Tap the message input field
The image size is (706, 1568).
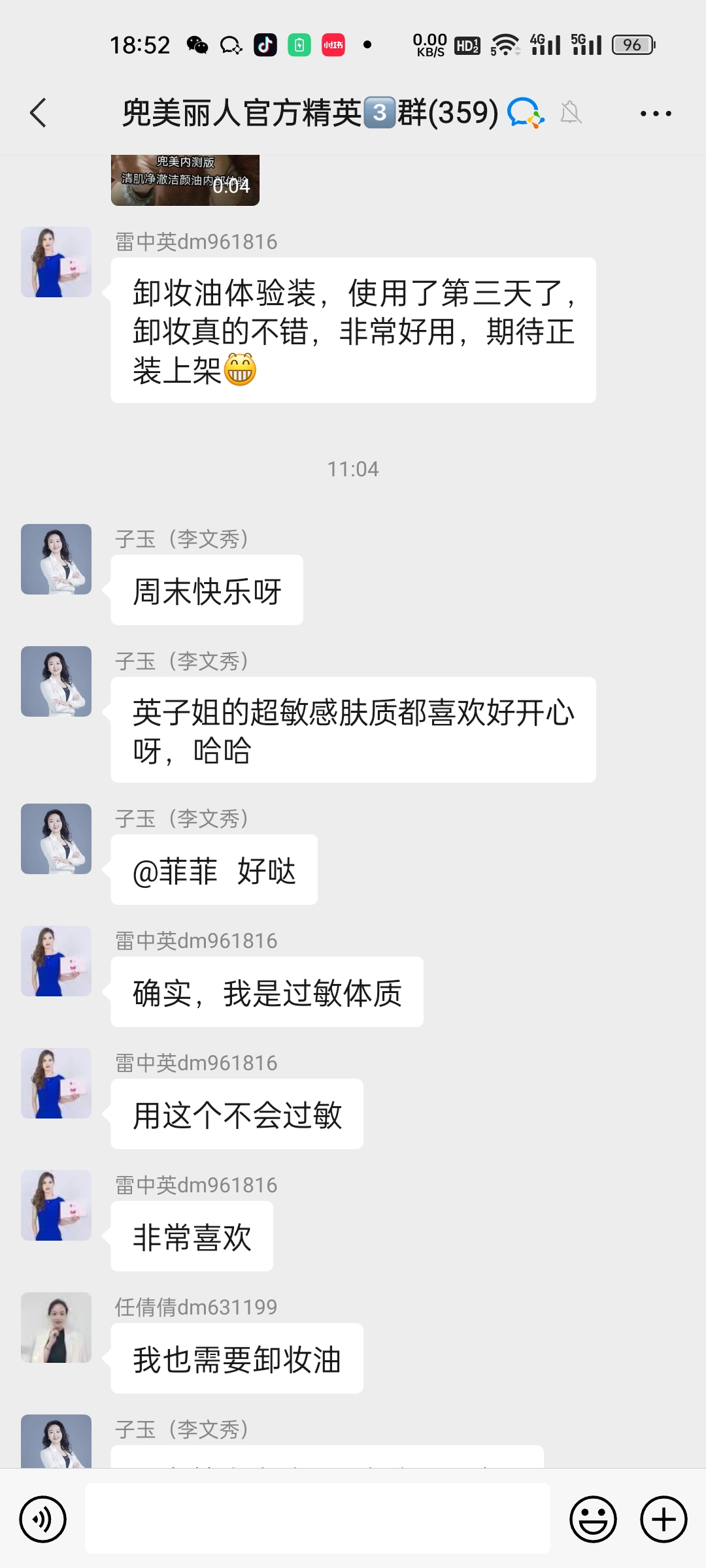tap(318, 1518)
